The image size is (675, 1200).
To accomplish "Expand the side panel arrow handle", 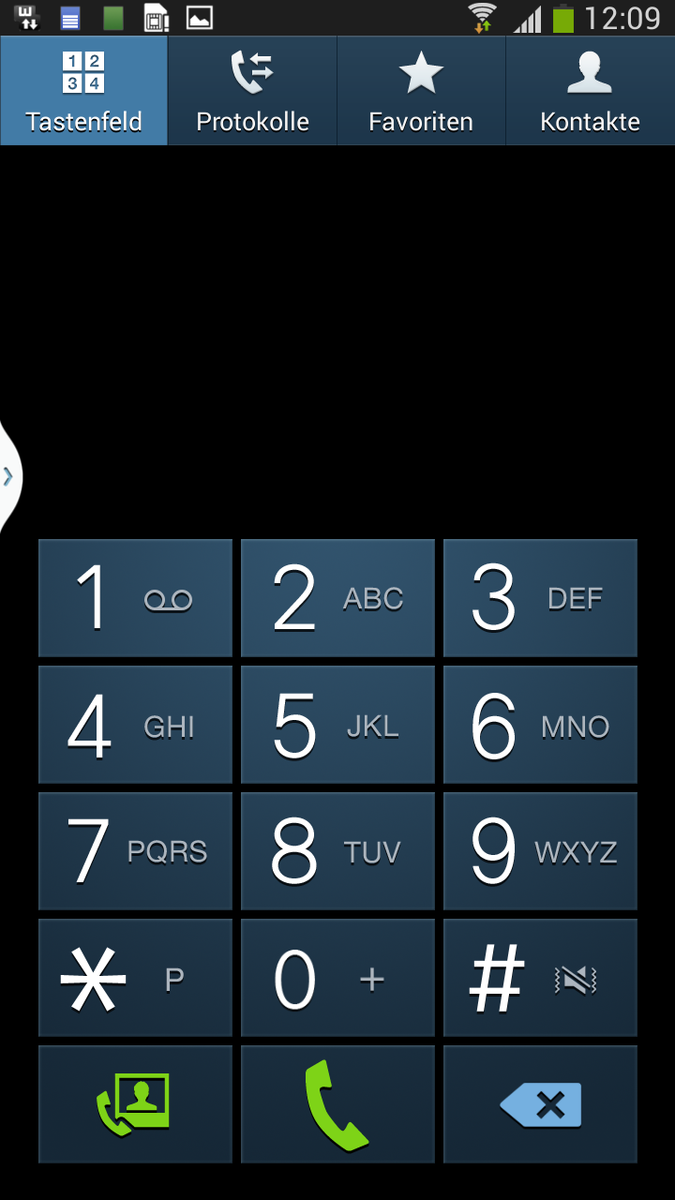I will click(9, 476).
